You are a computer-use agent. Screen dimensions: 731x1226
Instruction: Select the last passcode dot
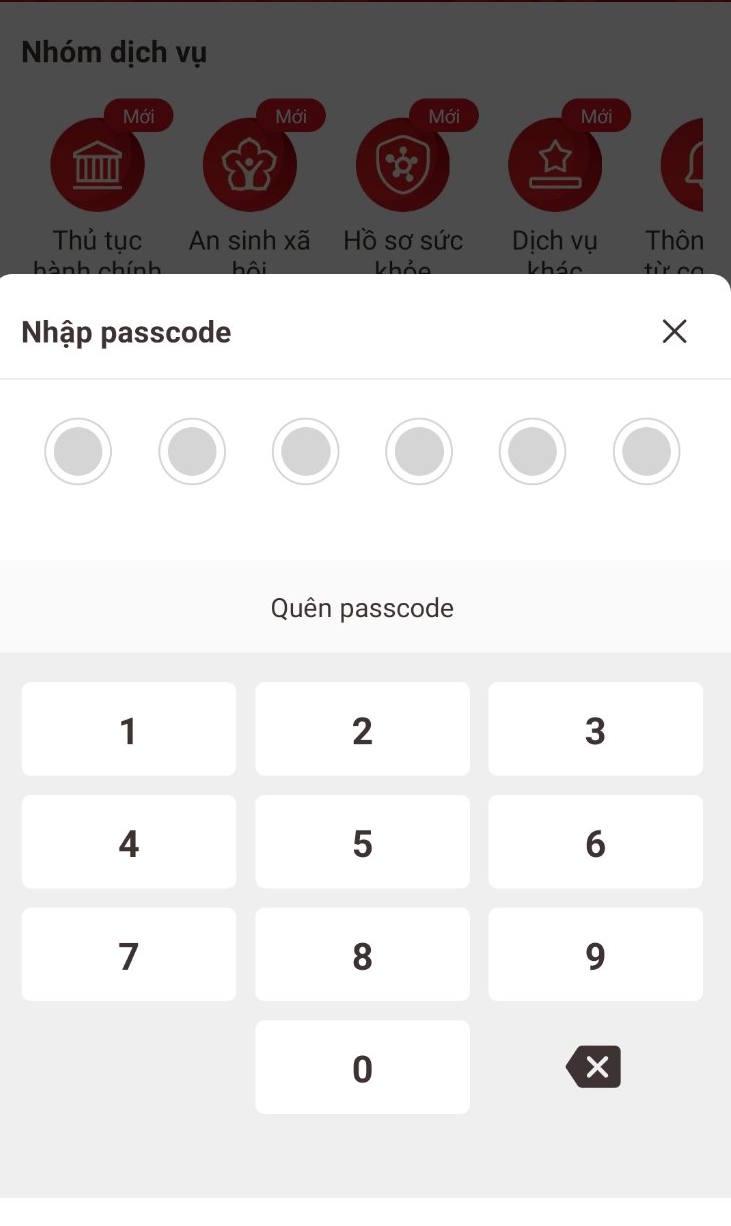(x=646, y=450)
